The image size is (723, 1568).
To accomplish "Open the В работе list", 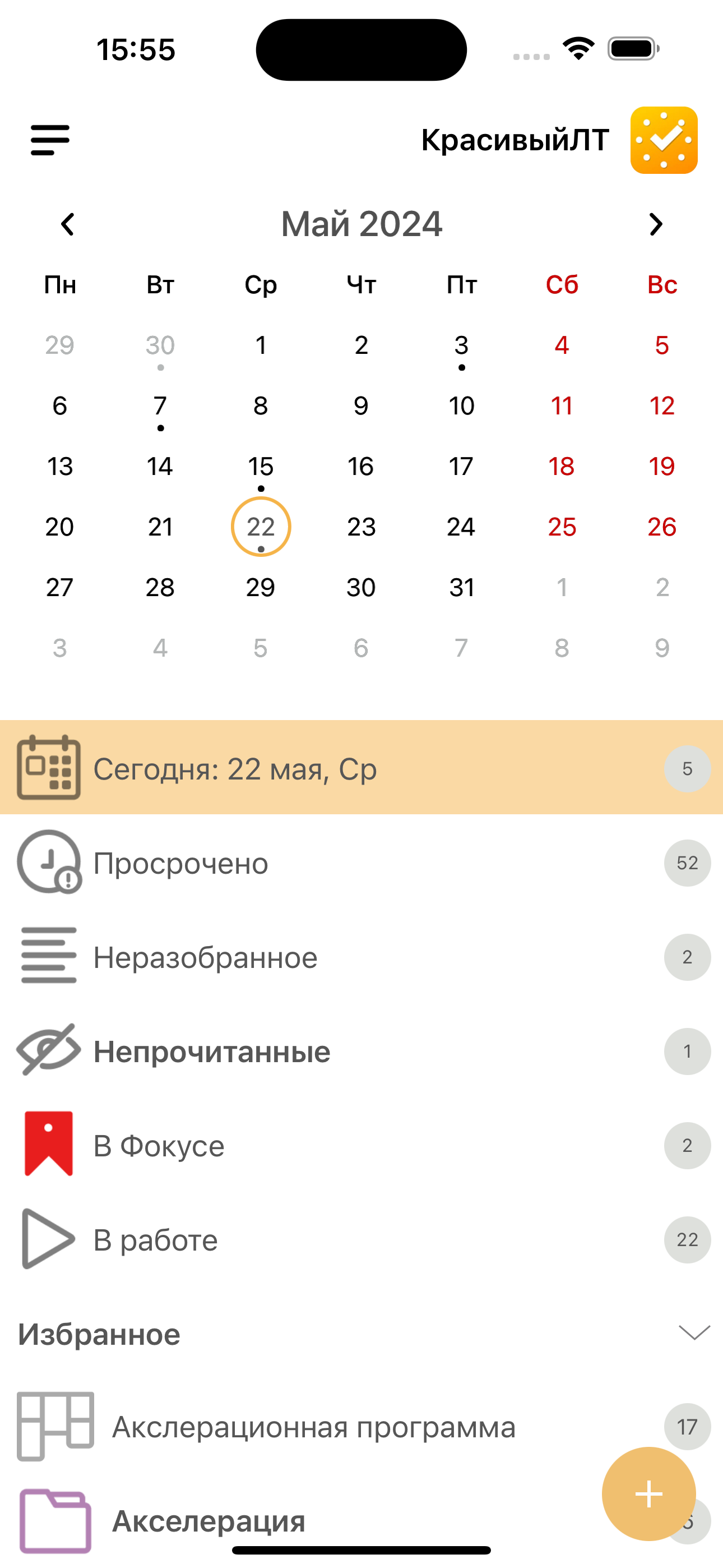I will pyautogui.click(x=361, y=1239).
